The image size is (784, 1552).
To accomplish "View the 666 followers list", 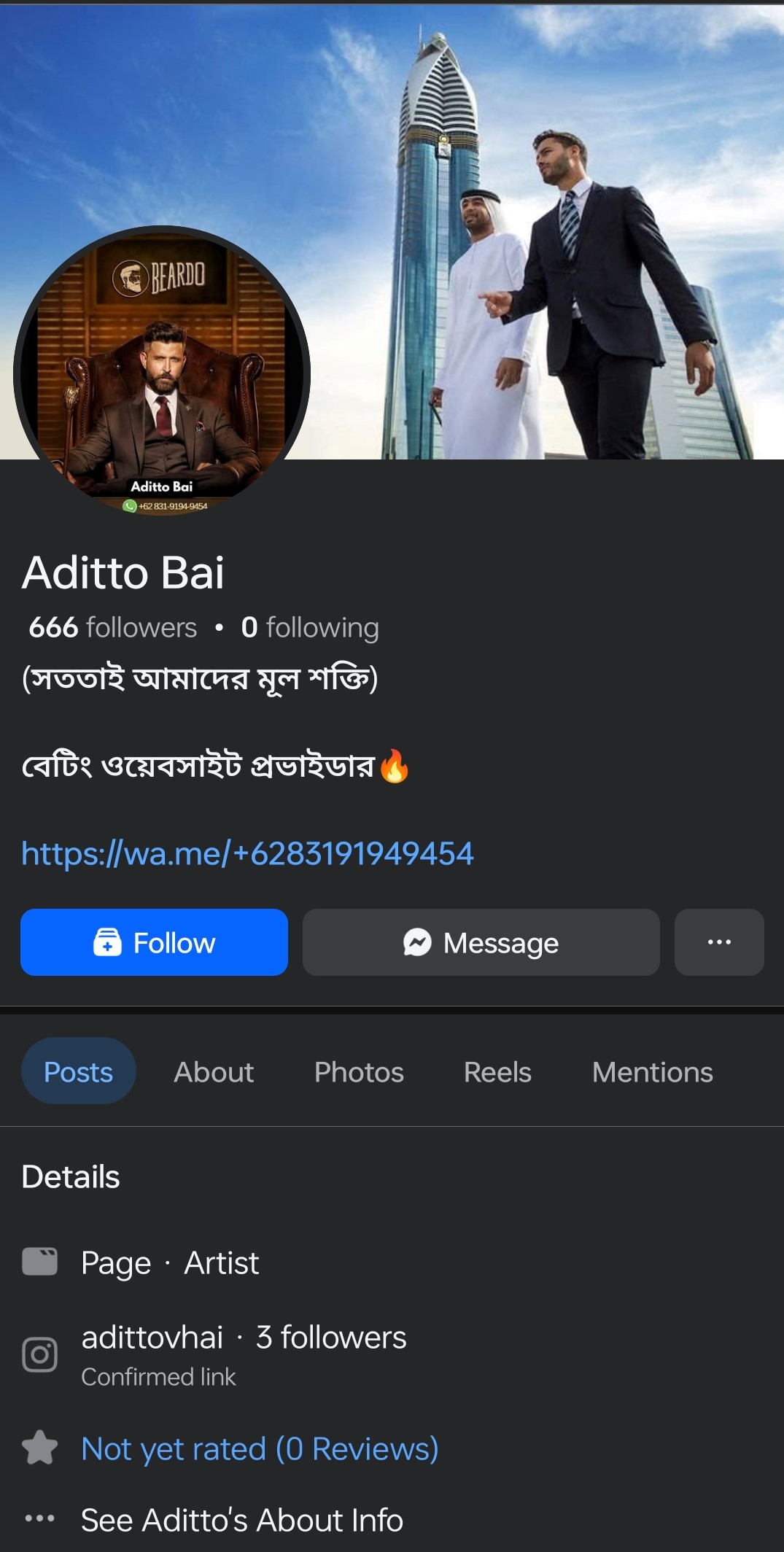I will pos(113,627).
